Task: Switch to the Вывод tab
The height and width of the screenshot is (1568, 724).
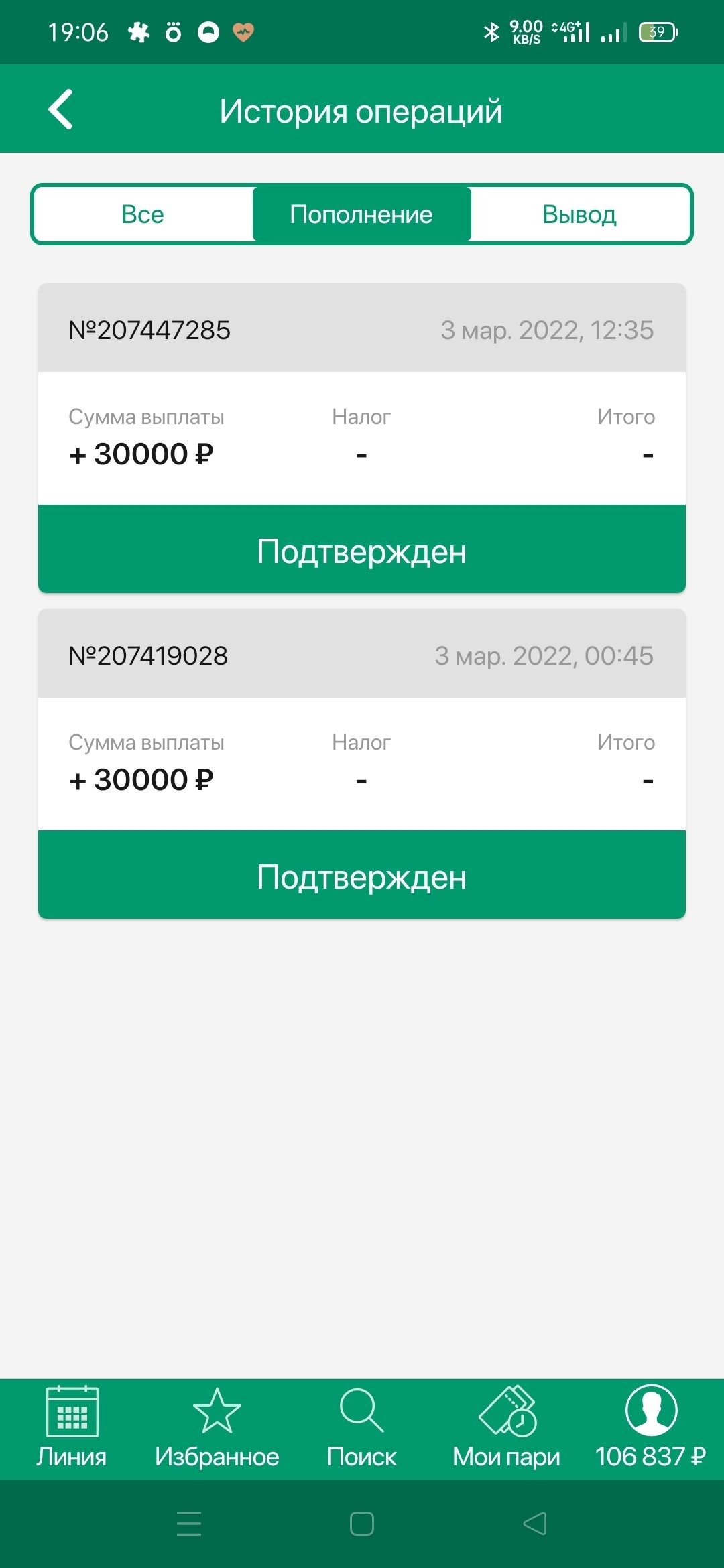Action: click(x=580, y=214)
